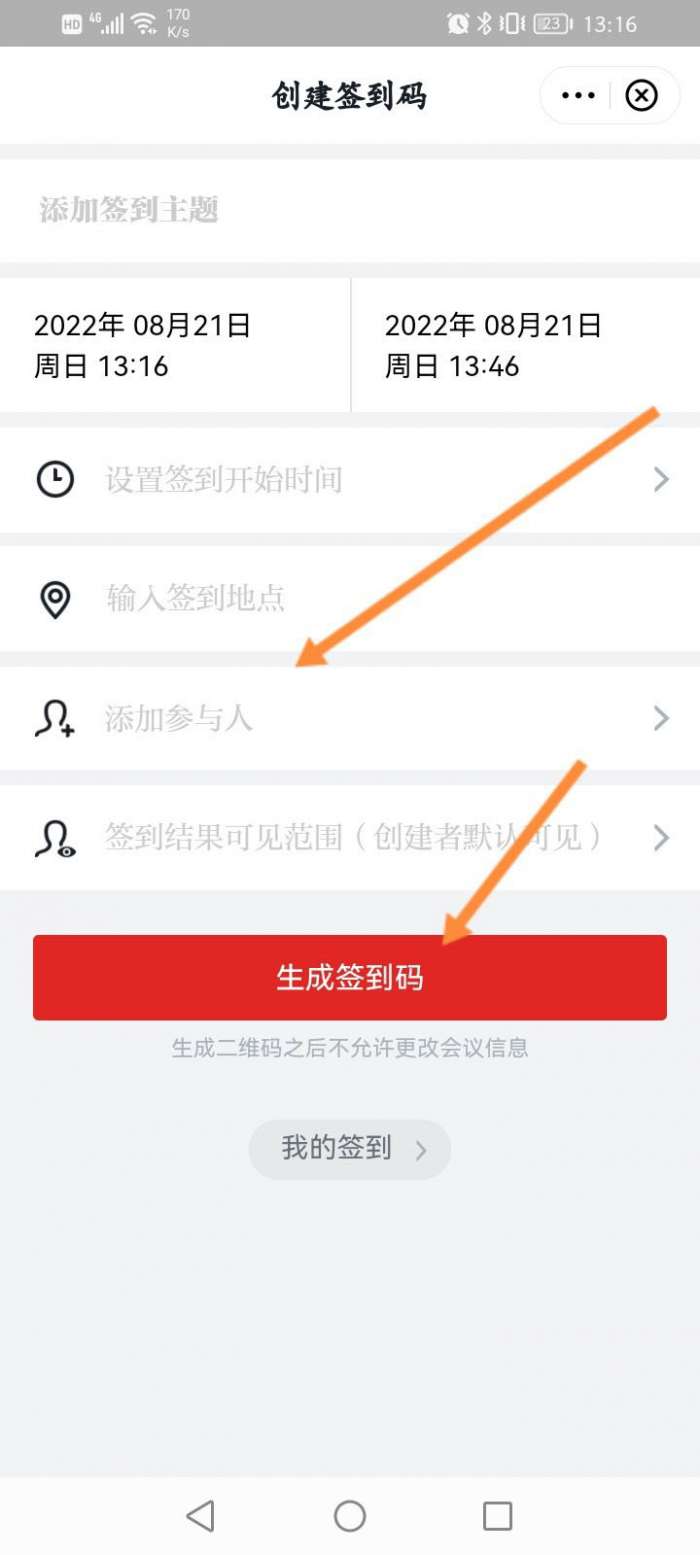Open the mini program overflow menu
The width and height of the screenshot is (700, 1555).
point(578,96)
